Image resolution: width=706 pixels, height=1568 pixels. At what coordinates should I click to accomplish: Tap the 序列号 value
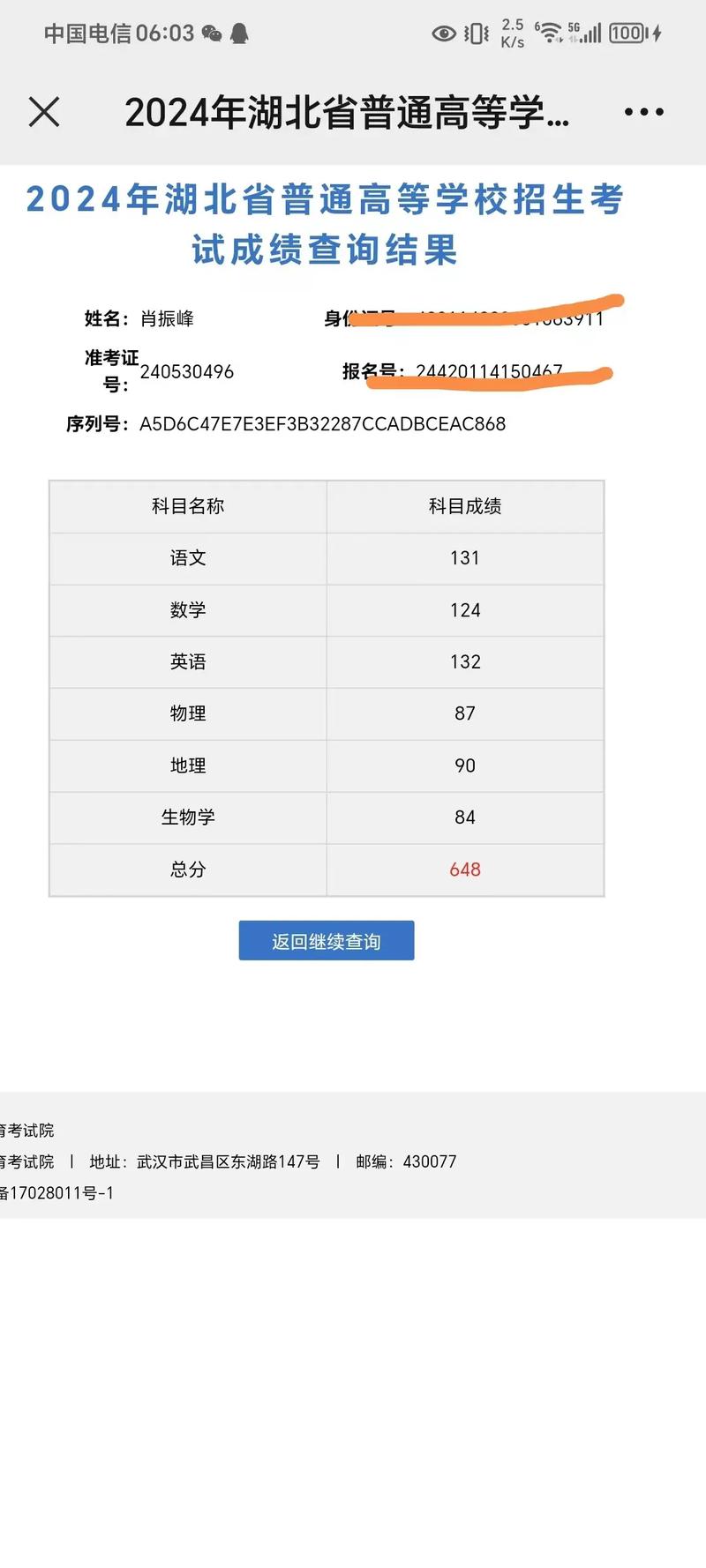coord(322,424)
